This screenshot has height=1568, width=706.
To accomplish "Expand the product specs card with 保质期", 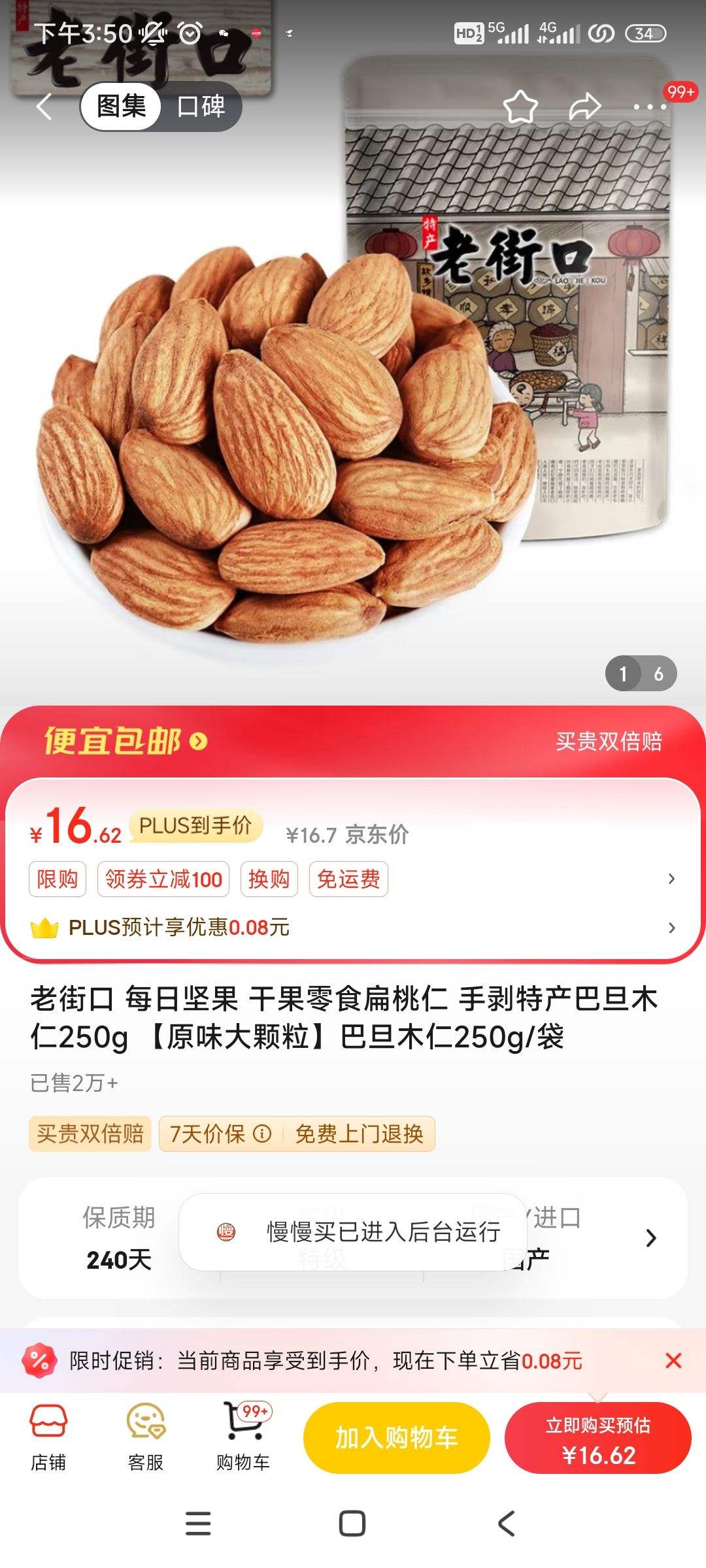I will click(650, 1238).
